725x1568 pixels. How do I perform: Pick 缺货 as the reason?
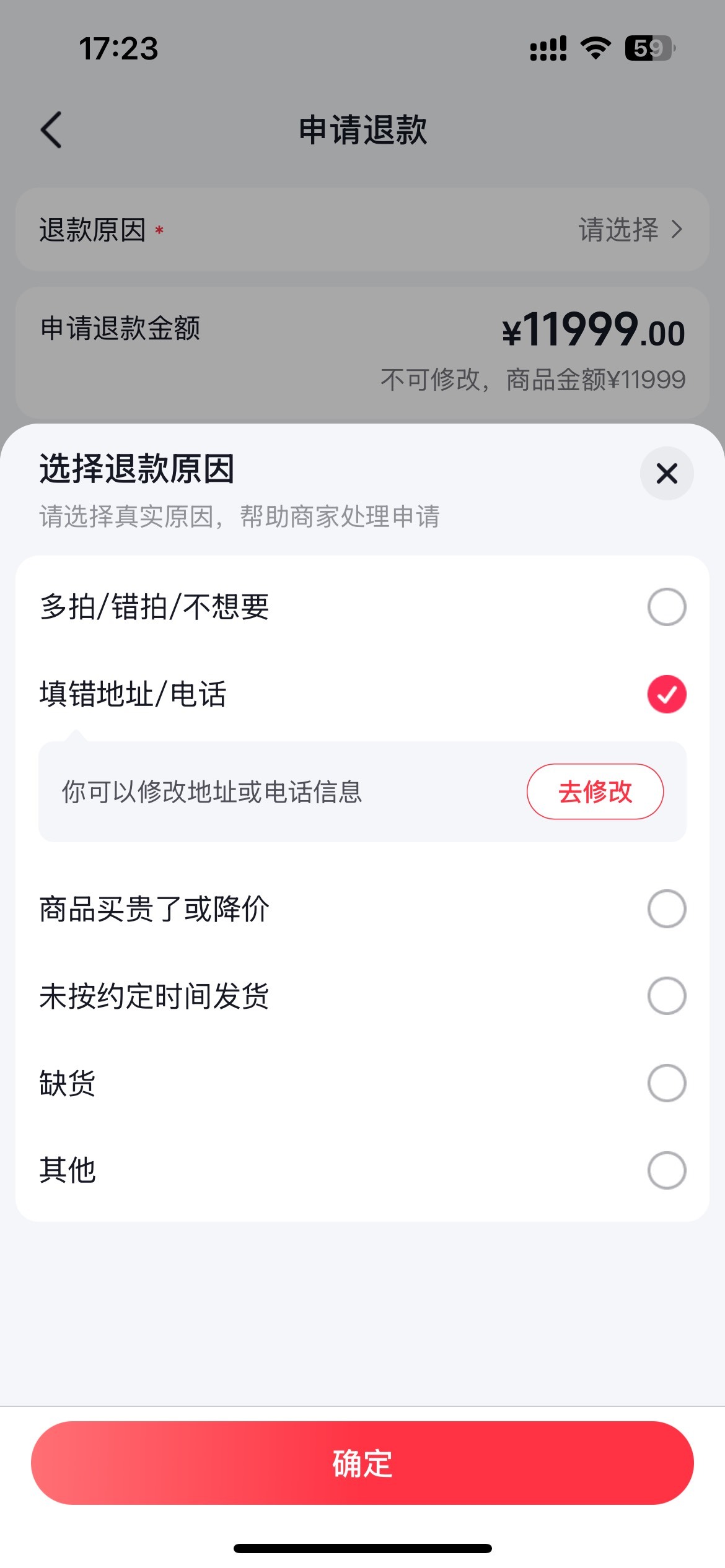tap(362, 1083)
